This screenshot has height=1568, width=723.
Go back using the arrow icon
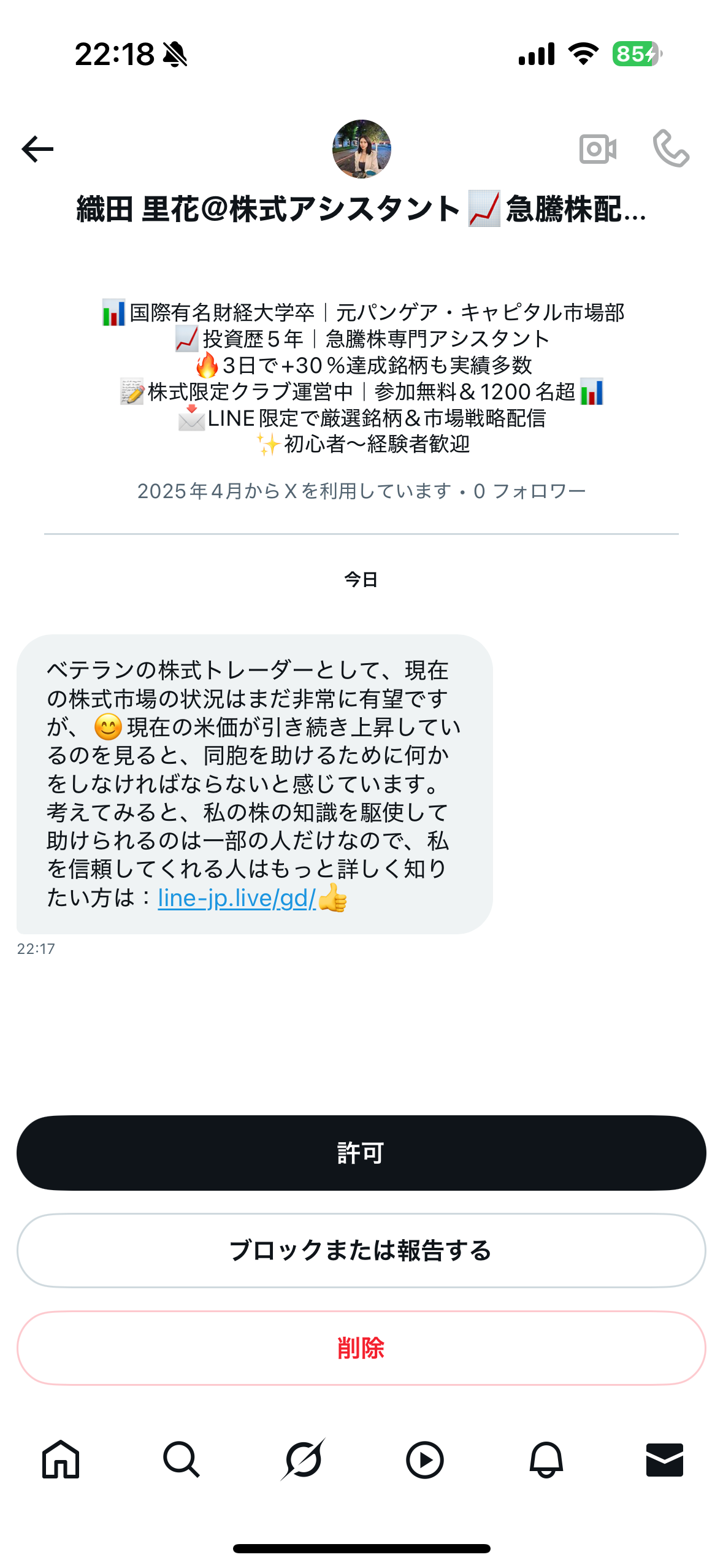[x=37, y=149]
